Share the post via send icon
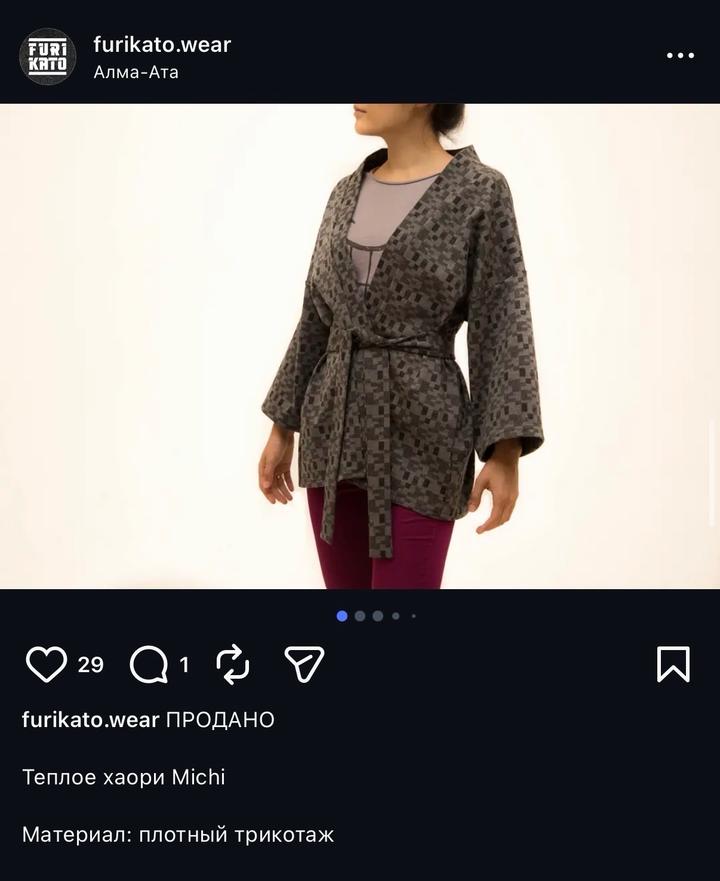 point(304,664)
